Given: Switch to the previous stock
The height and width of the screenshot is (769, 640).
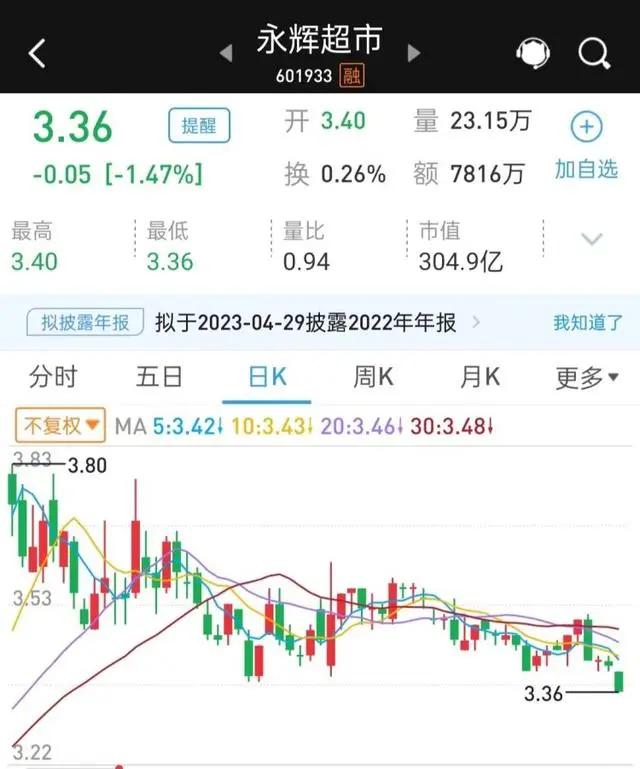Looking at the screenshot, I should coord(226,53).
